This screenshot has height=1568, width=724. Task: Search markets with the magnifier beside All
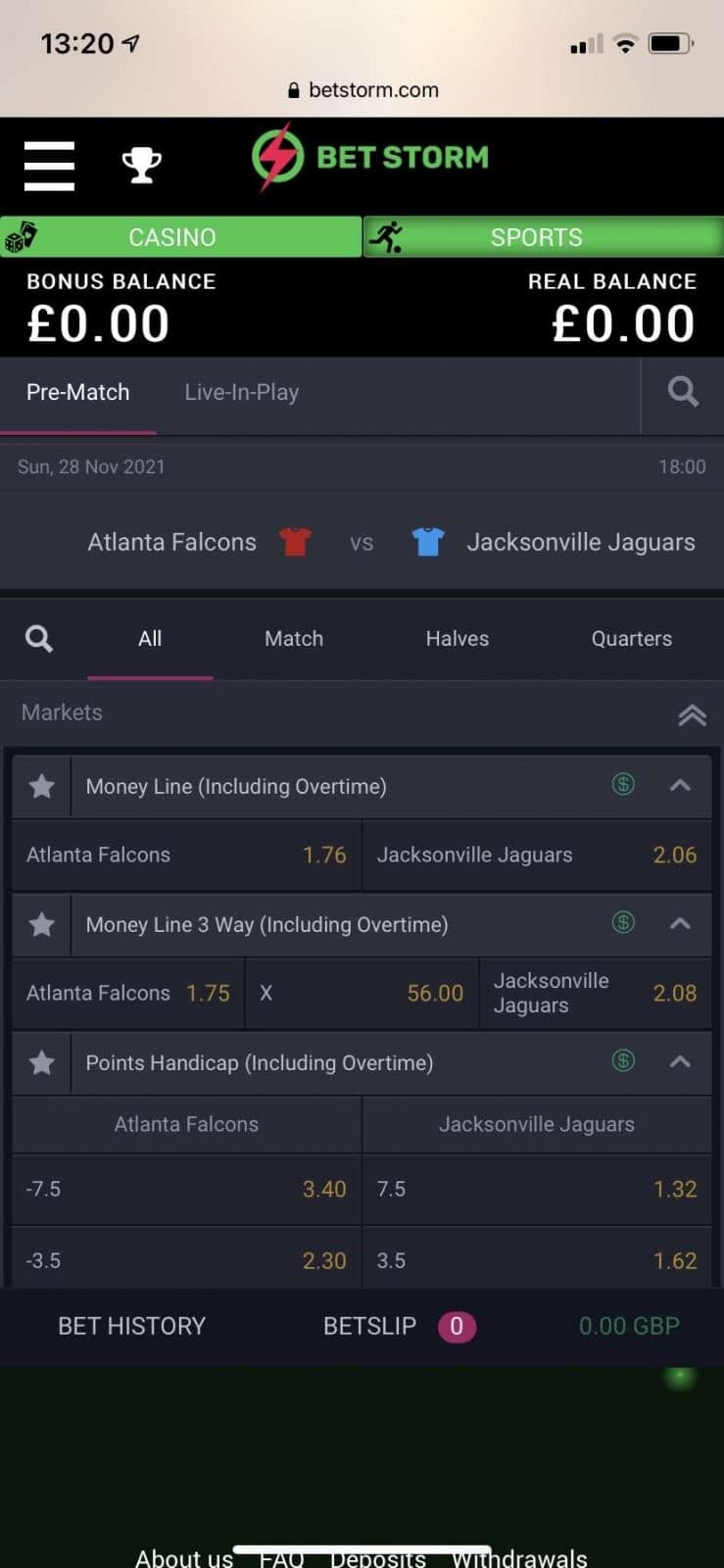pyautogui.click(x=39, y=639)
